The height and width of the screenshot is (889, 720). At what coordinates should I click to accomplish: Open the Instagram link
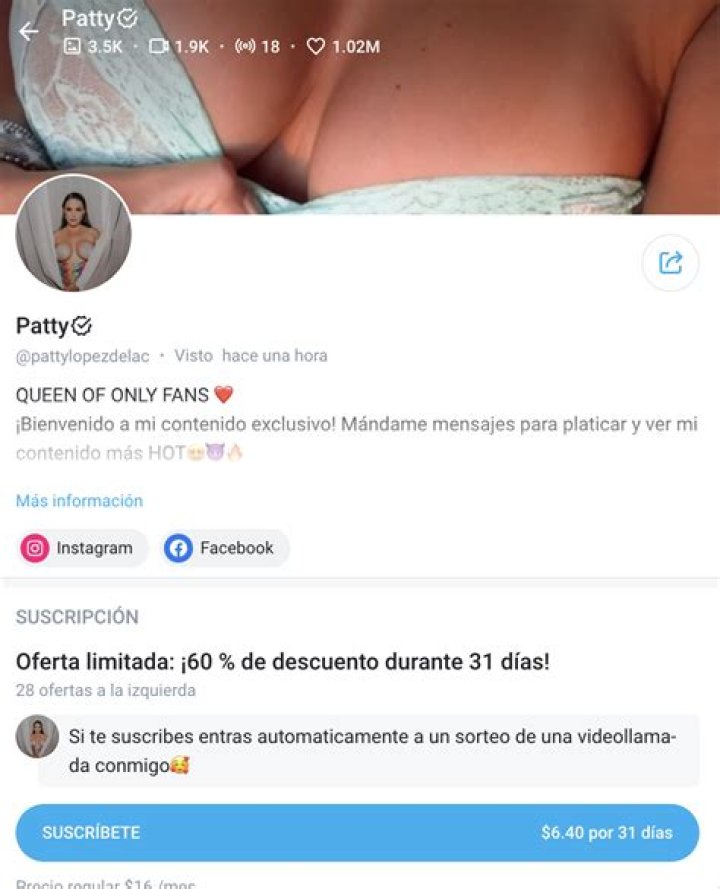(82, 548)
